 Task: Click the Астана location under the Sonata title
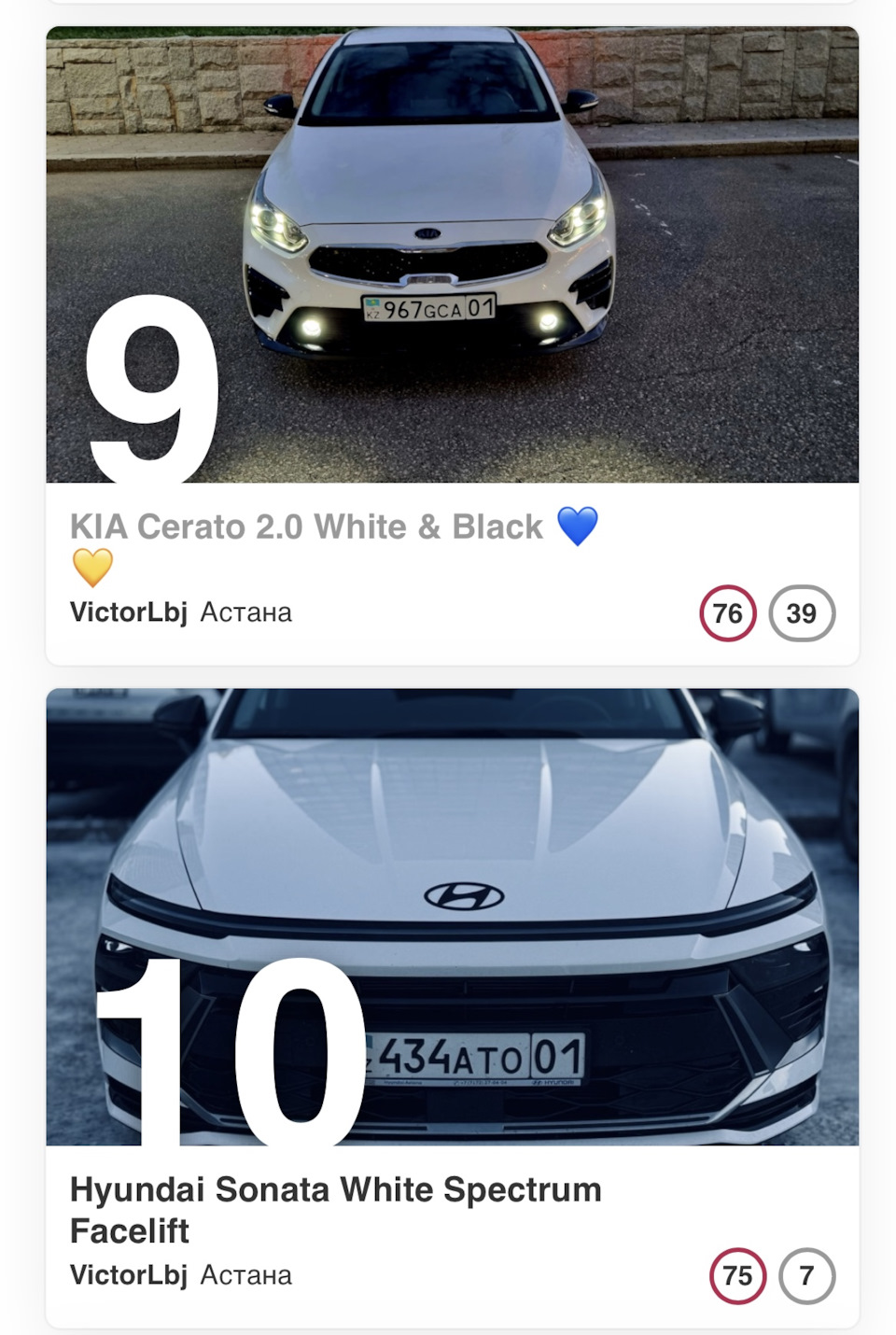coord(245,1275)
